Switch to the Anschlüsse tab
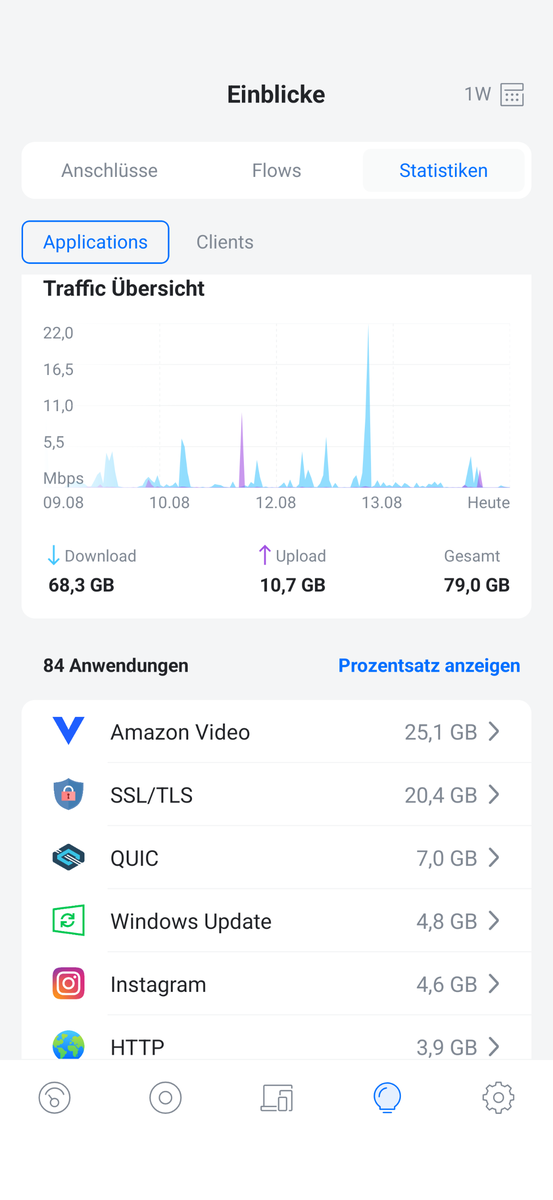Image resolution: width=553 pixels, height=1200 pixels. coord(109,170)
